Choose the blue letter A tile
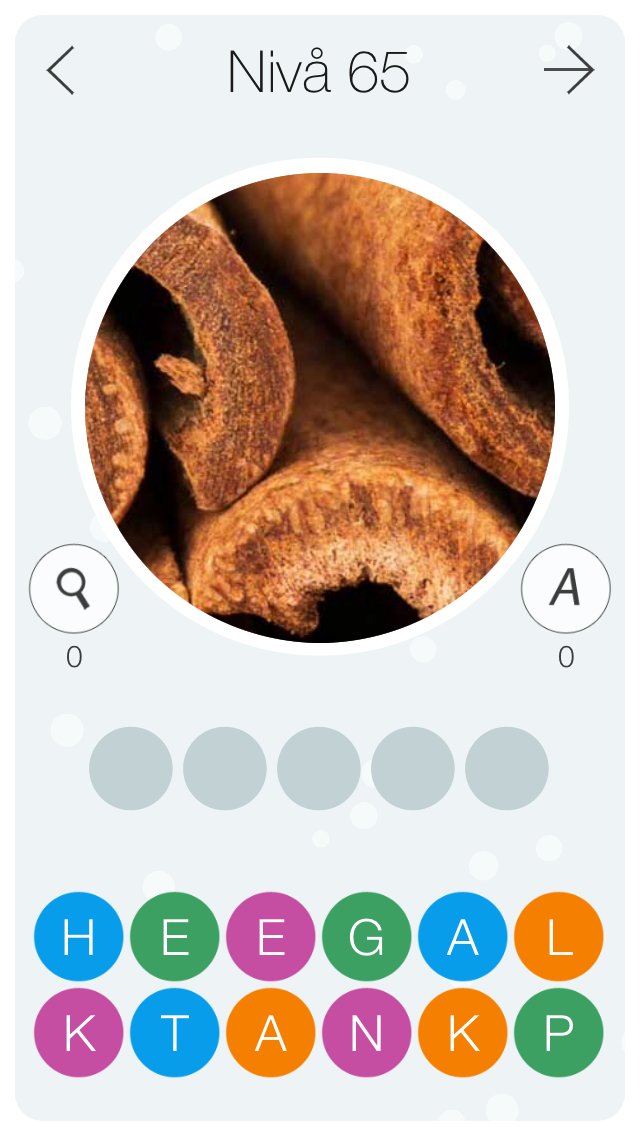Image resolution: width=640 pixels, height=1136 pixels. click(463, 937)
